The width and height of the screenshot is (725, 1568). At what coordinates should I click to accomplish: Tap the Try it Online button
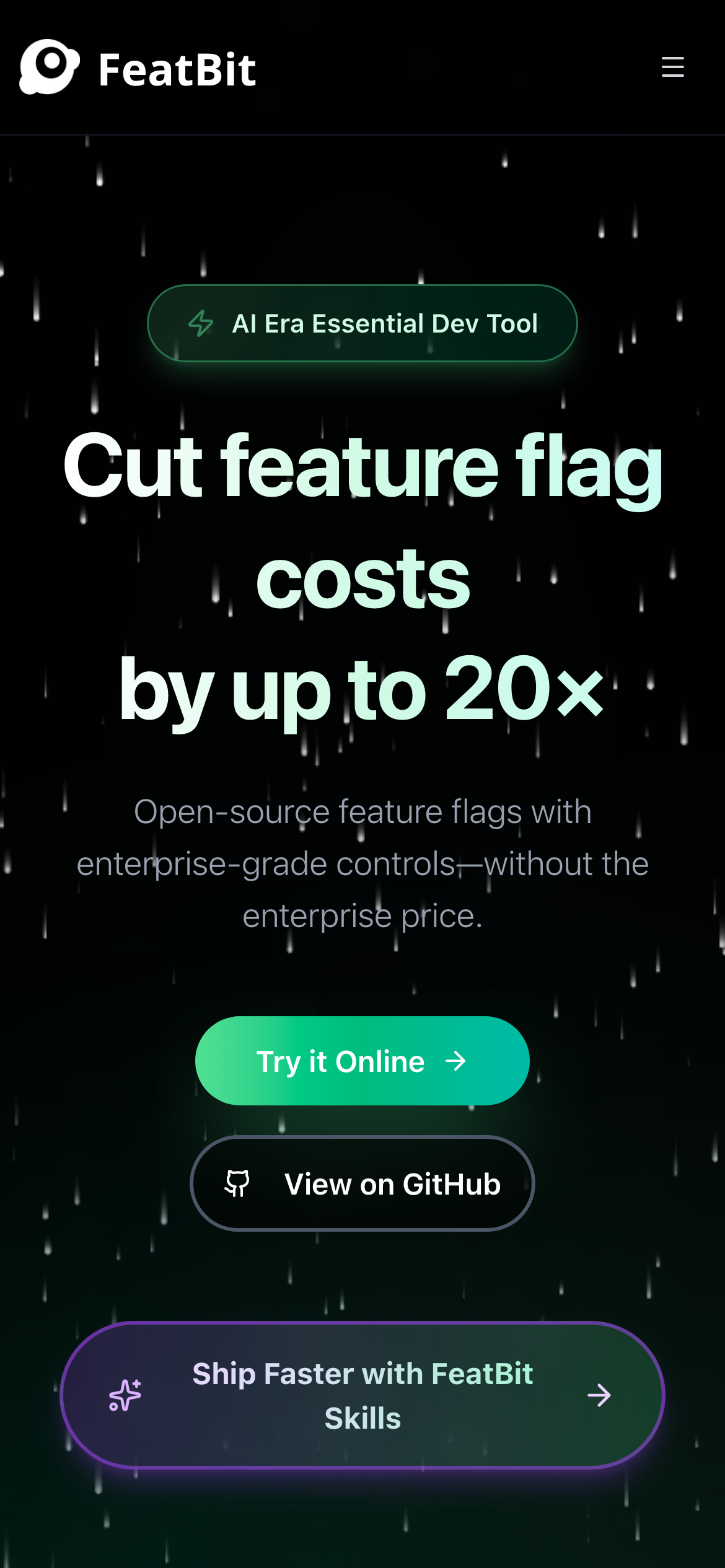[x=362, y=1061]
